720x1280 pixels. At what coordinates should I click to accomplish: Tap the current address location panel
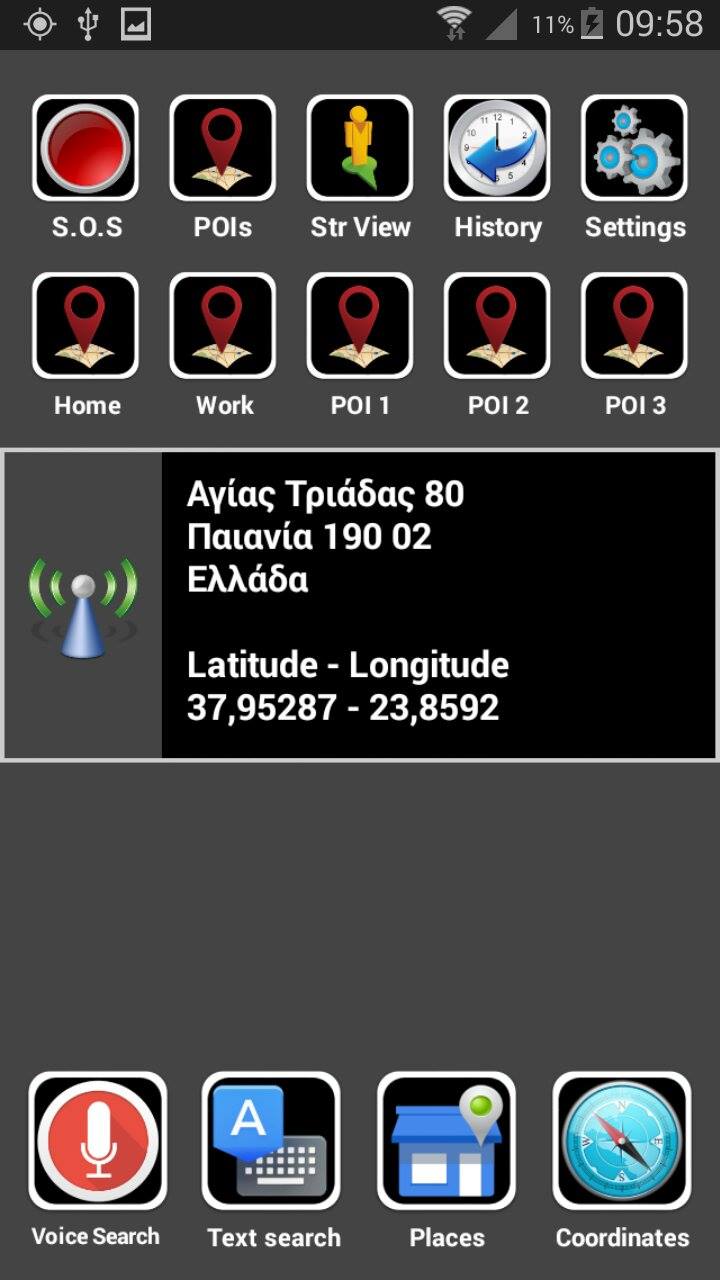(360, 605)
